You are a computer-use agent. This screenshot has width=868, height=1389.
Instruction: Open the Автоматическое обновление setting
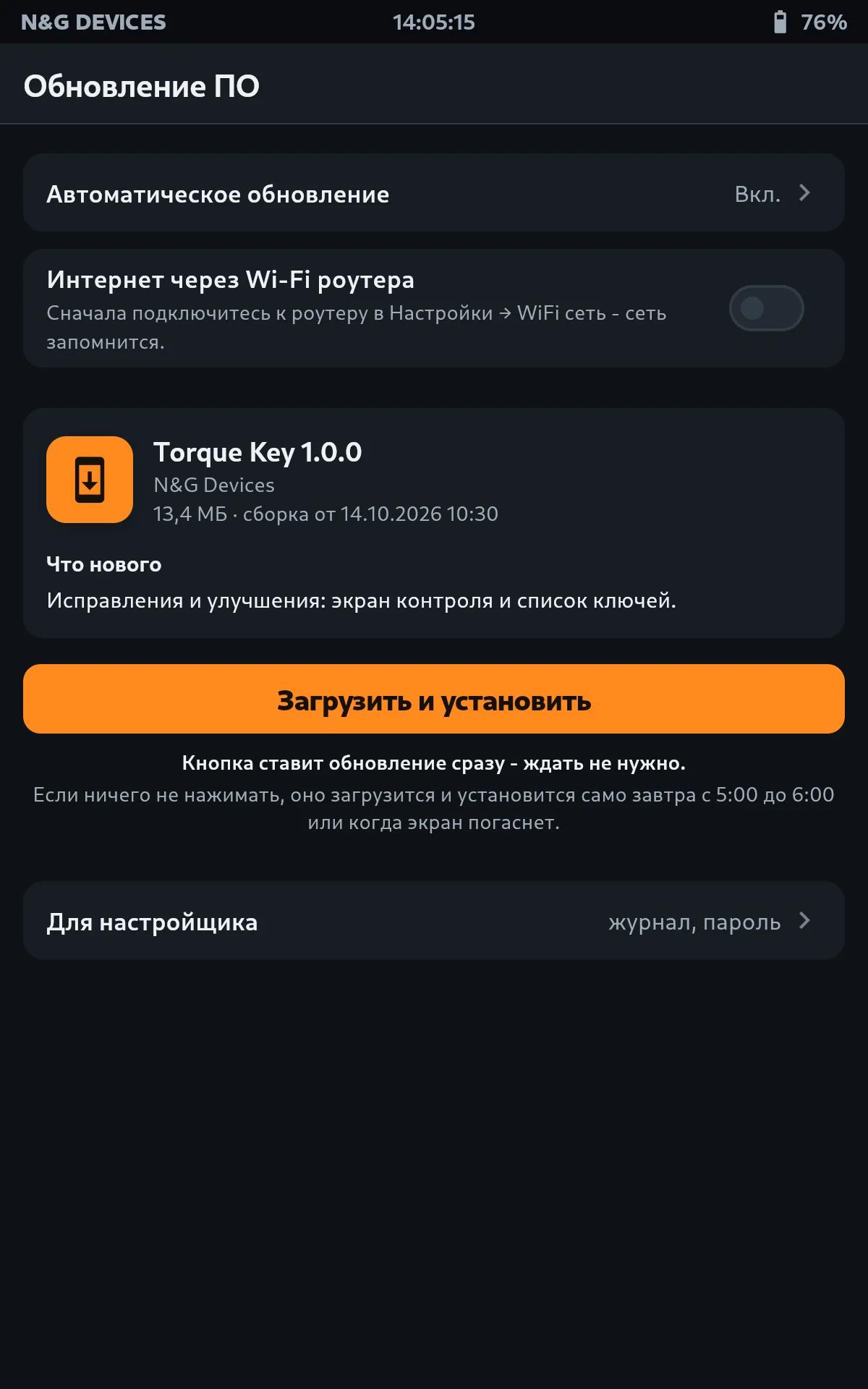click(434, 193)
